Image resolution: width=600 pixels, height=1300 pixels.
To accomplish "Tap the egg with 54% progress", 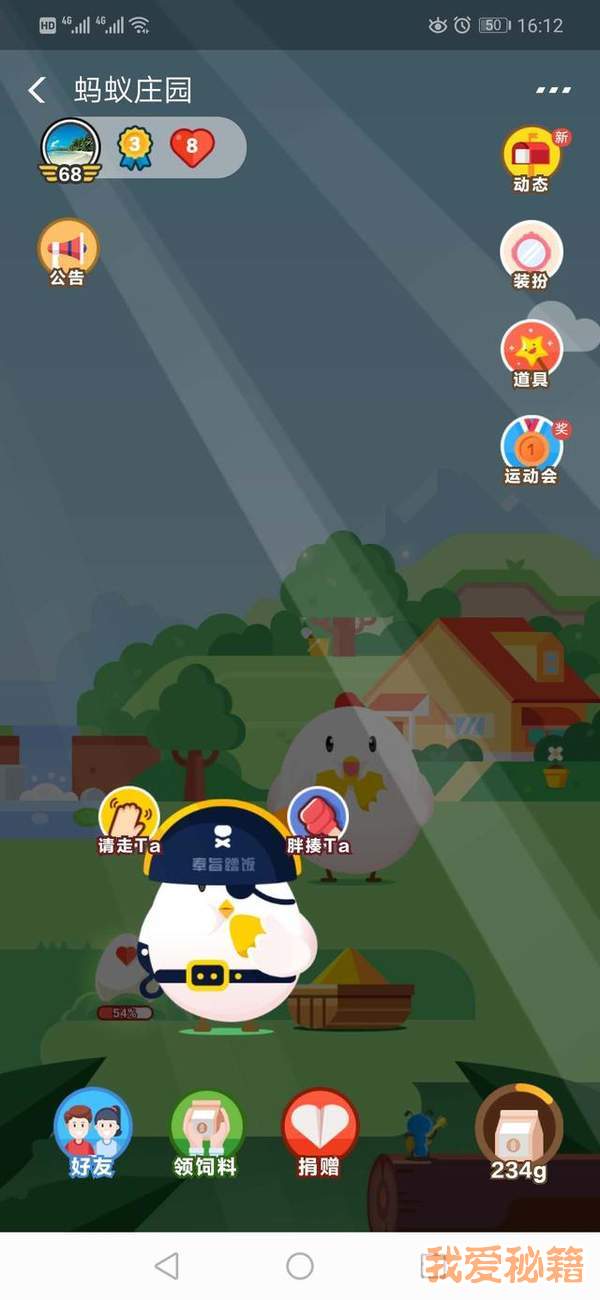I will [122, 975].
